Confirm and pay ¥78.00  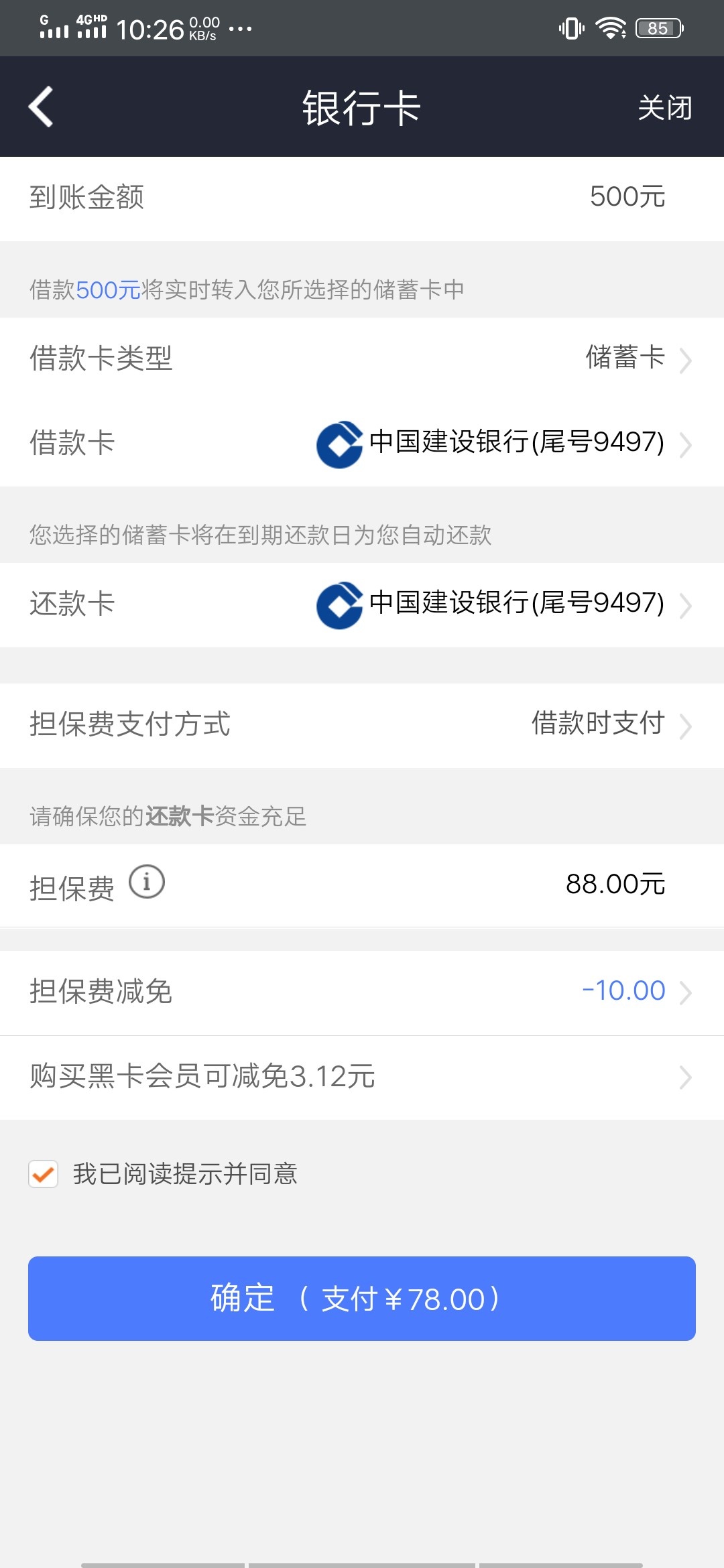[362, 1299]
